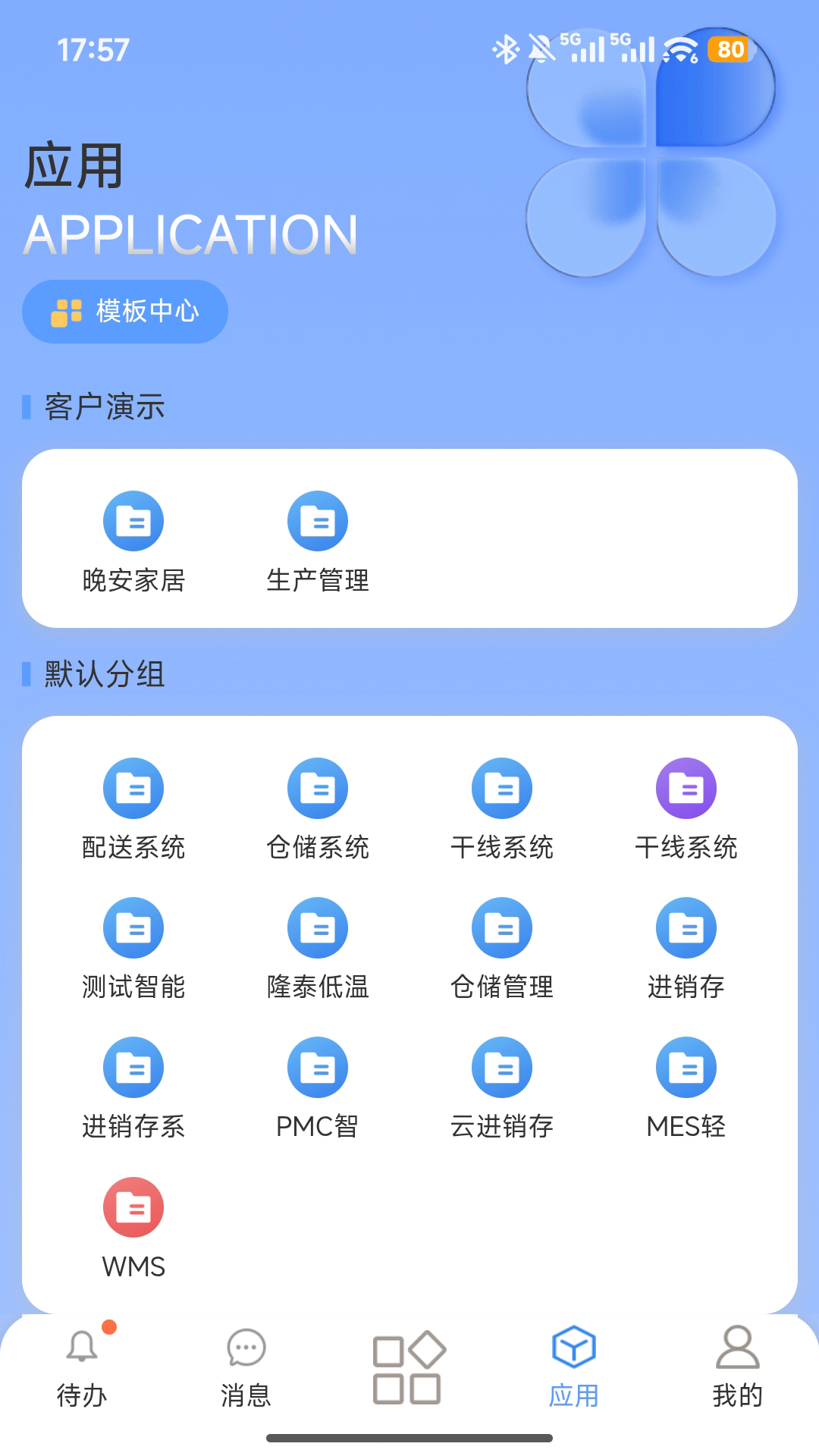
Task: Select the 云进销存 folder icon
Action: tap(501, 1066)
